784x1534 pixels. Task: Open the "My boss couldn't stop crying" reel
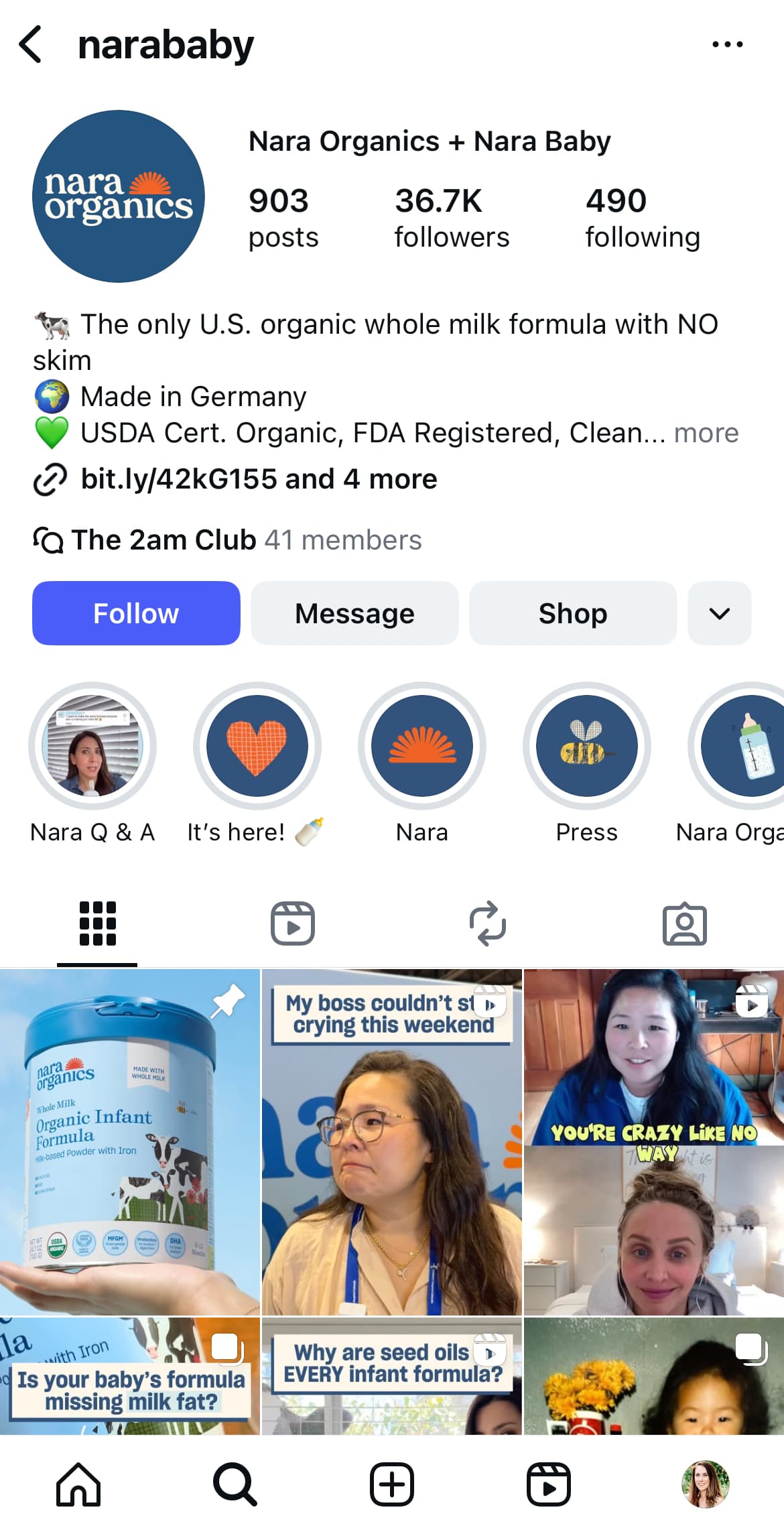[391, 1141]
